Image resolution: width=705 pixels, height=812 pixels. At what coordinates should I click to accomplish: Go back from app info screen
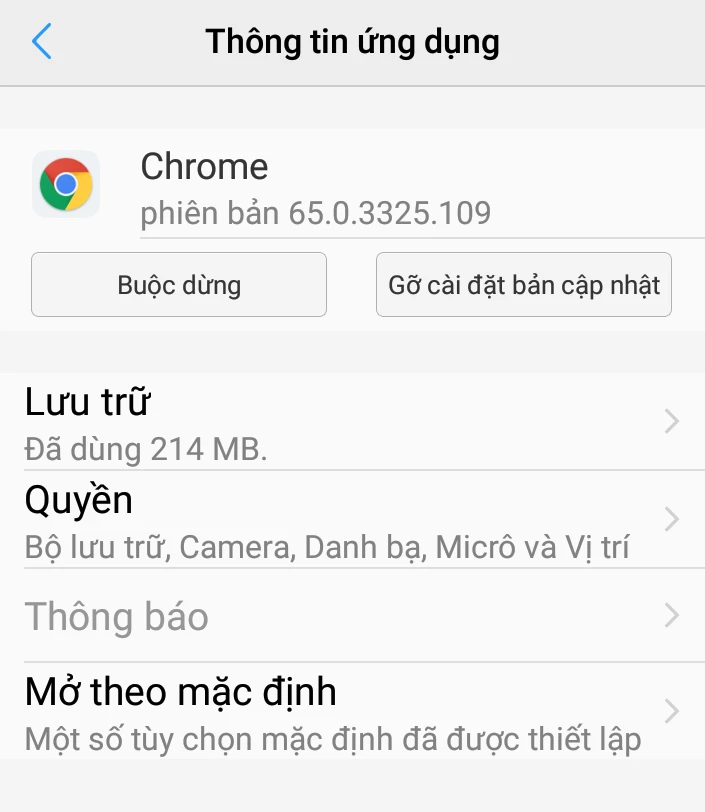(42, 42)
